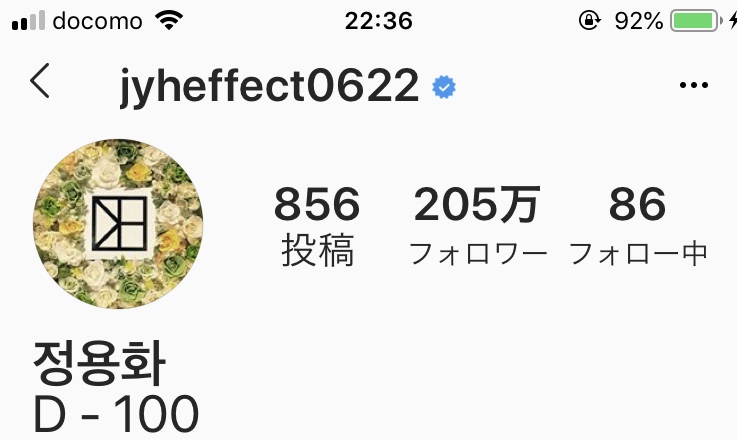This screenshot has width=737, height=440.
Task: Go back using the back arrow
Action: click(x=40, y=83)
